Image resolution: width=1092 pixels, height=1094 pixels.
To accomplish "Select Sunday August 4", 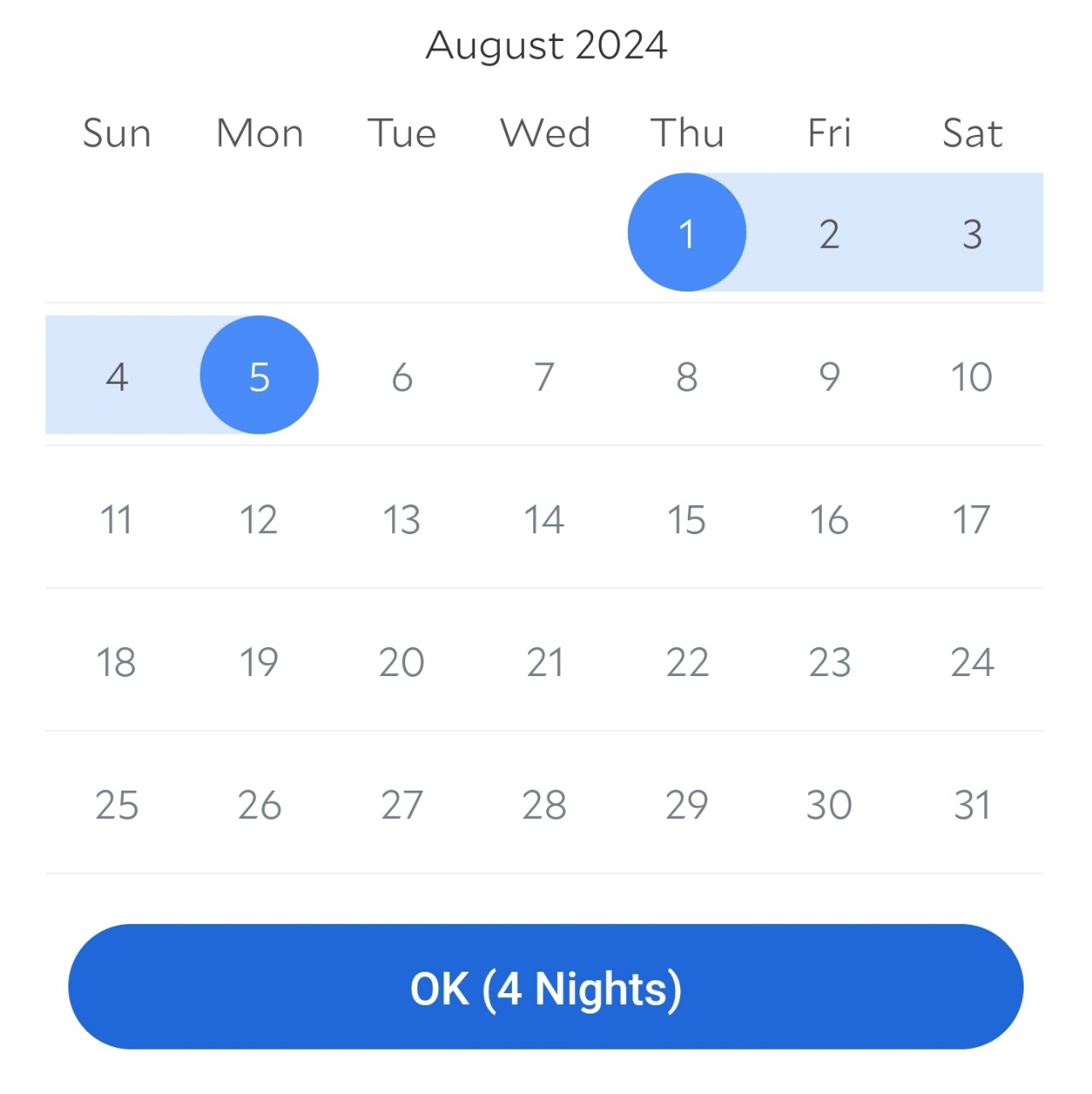I will [117, 375].
